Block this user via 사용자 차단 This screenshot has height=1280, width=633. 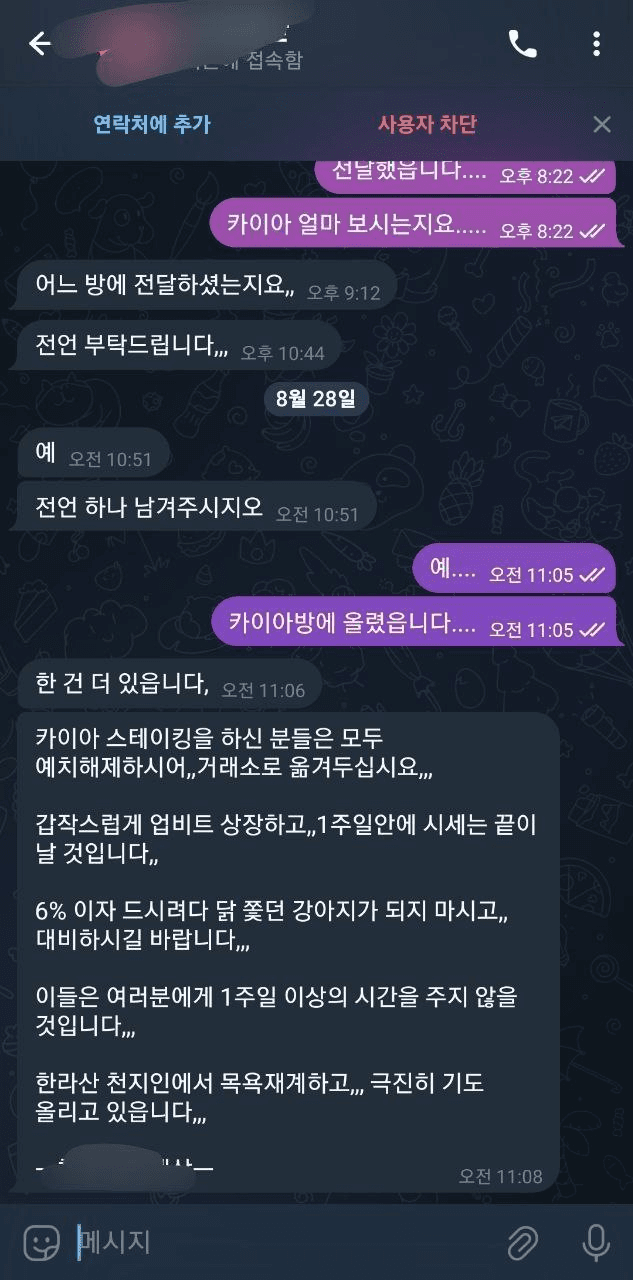(427, 125)
